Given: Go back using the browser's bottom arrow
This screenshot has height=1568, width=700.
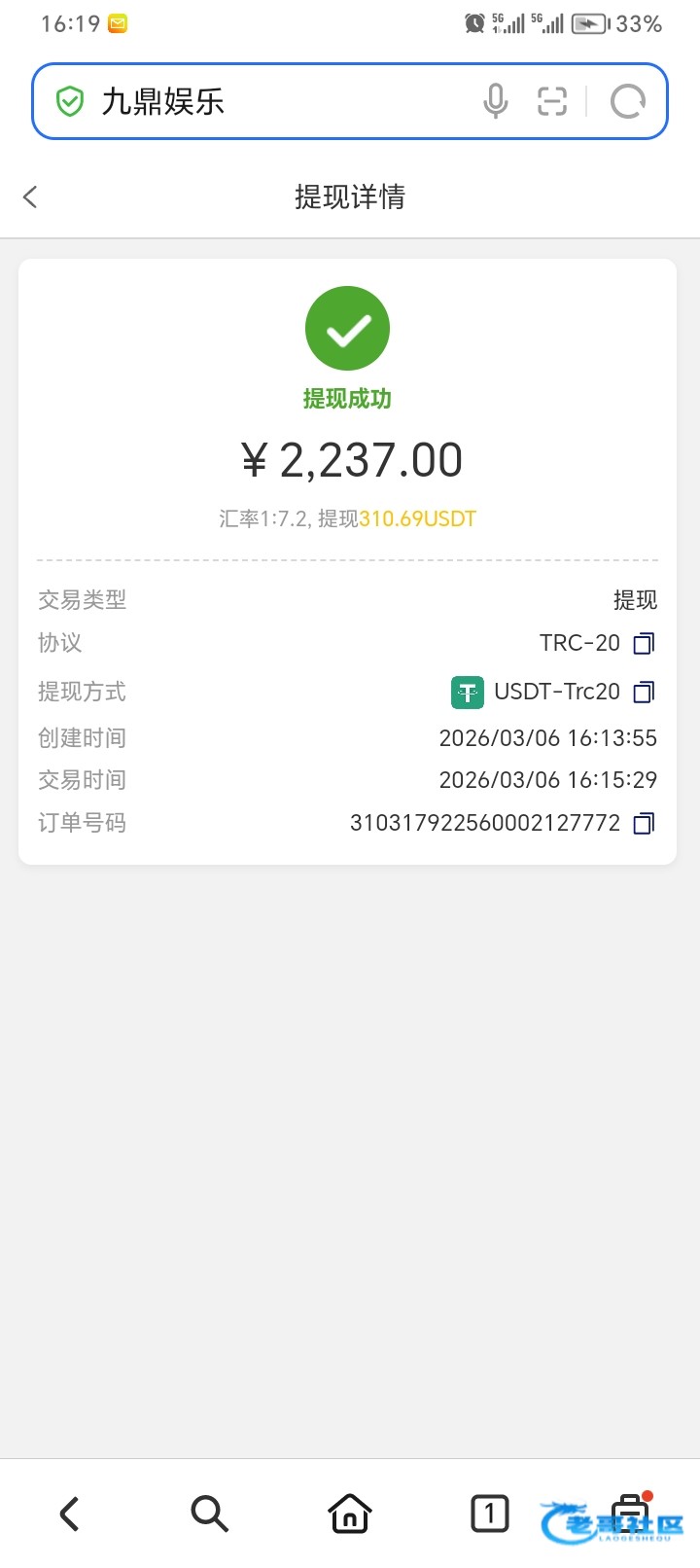Looking at the screenshot, I should [70, 1514].
